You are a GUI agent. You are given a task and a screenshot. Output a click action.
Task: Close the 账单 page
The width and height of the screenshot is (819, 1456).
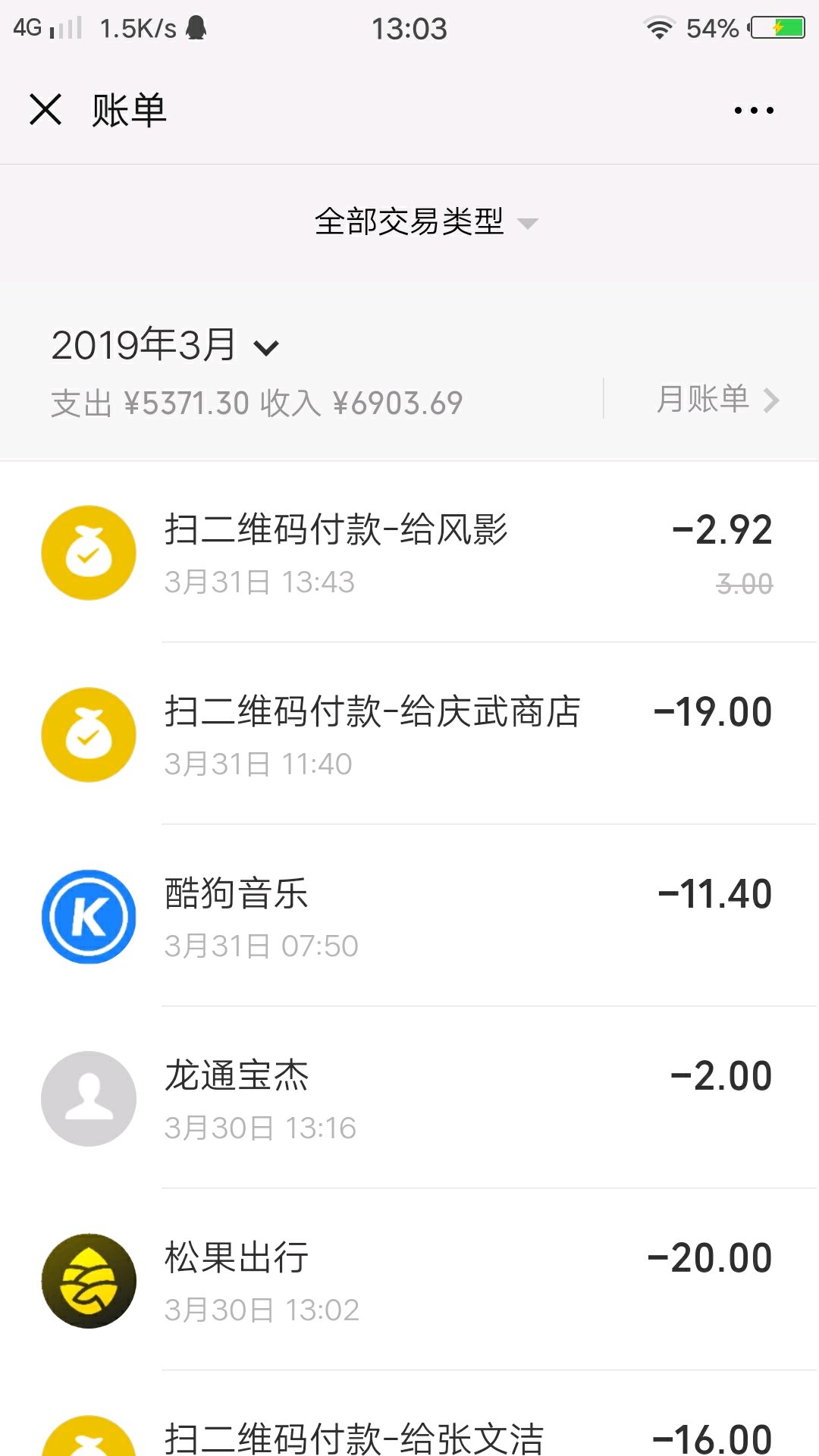(45, 110)
